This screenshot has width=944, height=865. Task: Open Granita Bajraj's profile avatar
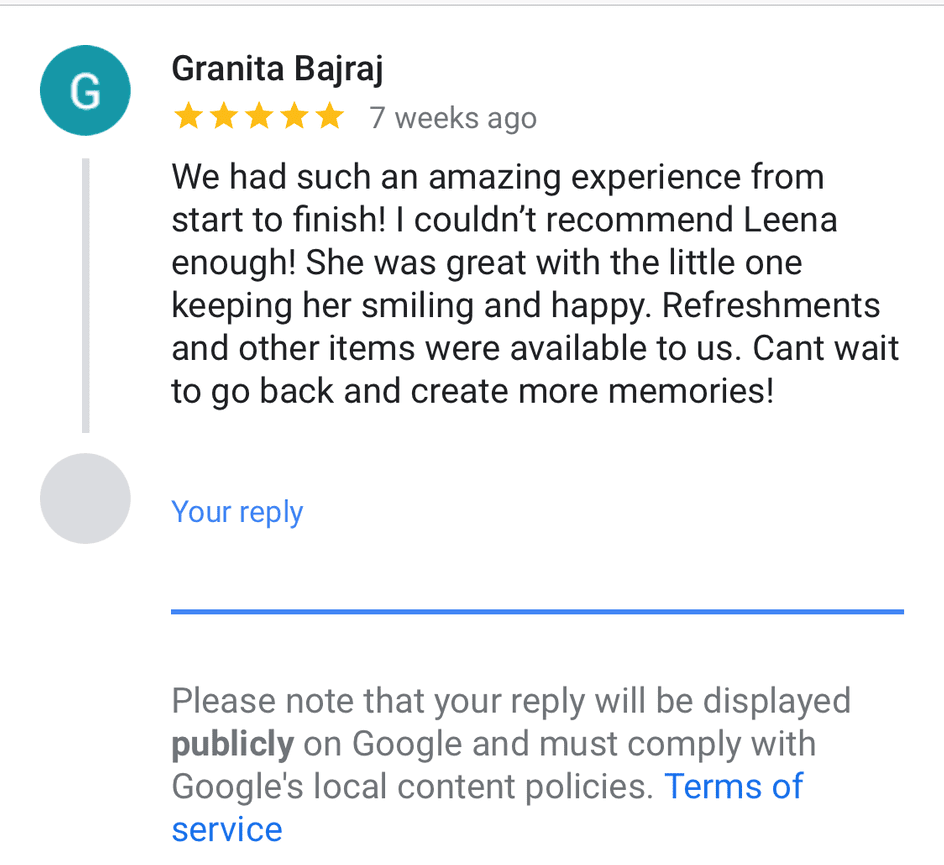[x=85, y=91]
